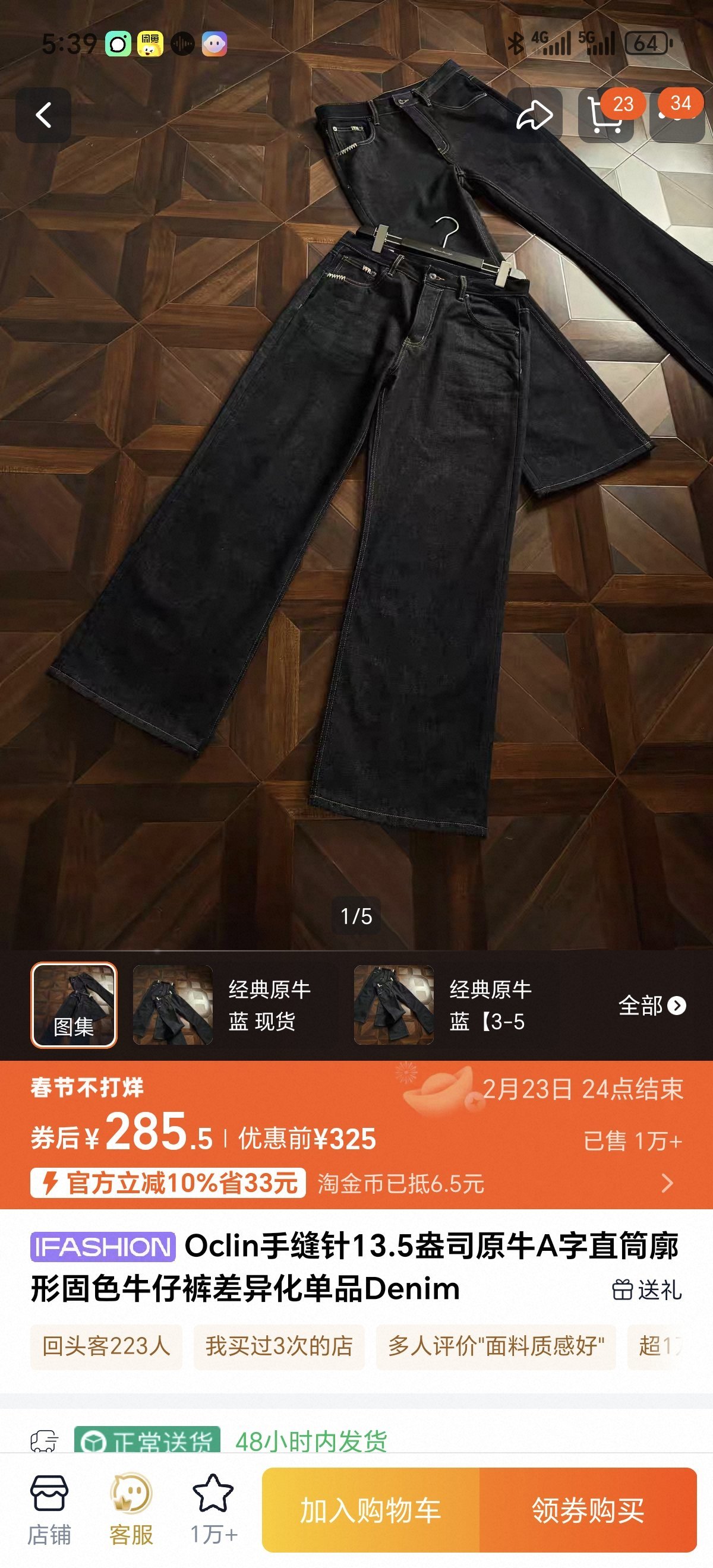Select the 图集 gallery thumbnail
The image size is (713, 1568).
tap(74, 1005)
